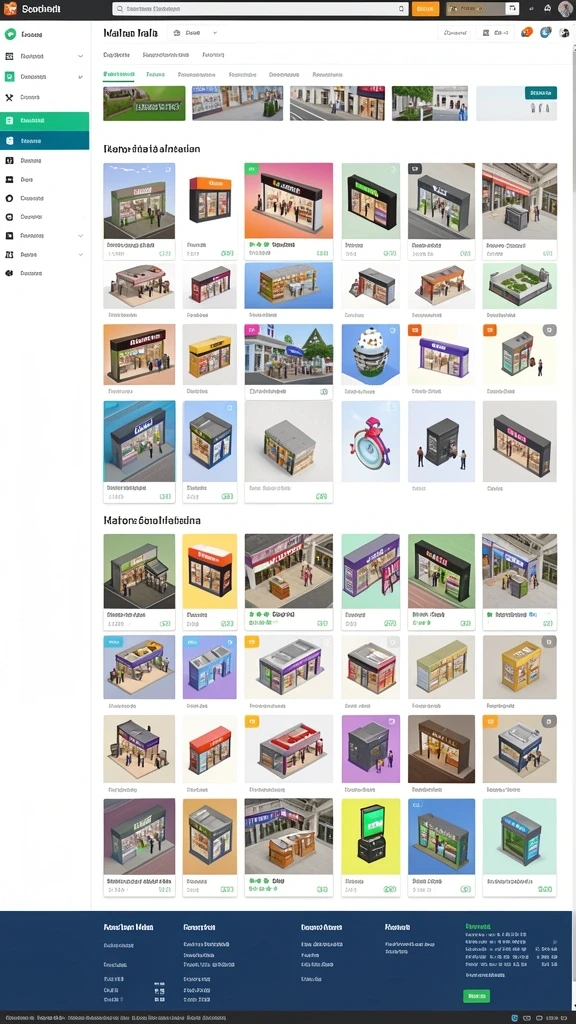
Task: Open the cupcake model tile
Action: click(370, 361)
